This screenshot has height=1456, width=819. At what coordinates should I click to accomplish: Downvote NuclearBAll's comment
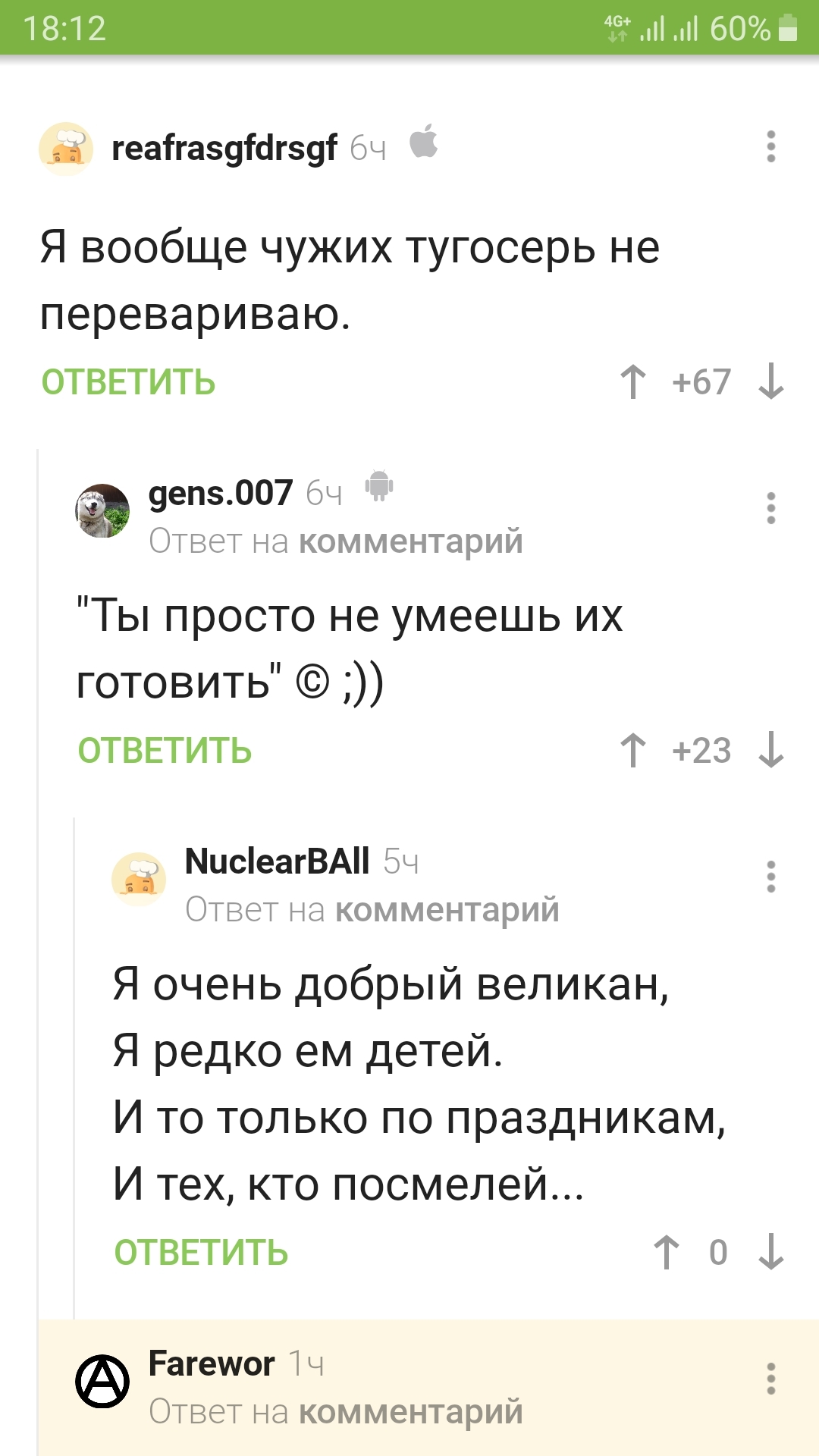[770, 1252]
